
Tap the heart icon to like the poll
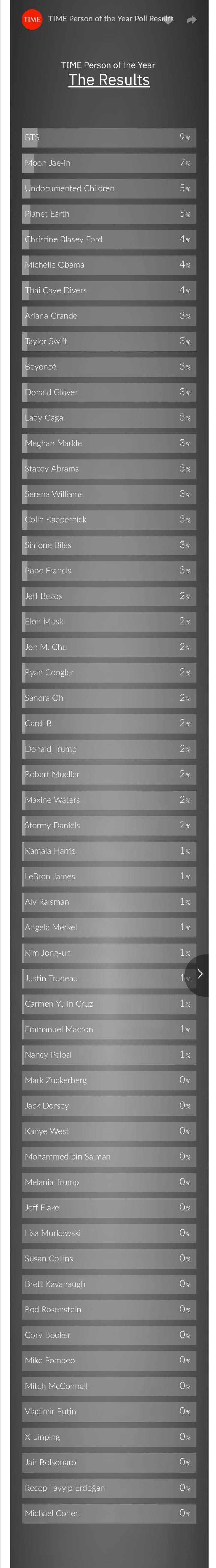tap(168, 21)
